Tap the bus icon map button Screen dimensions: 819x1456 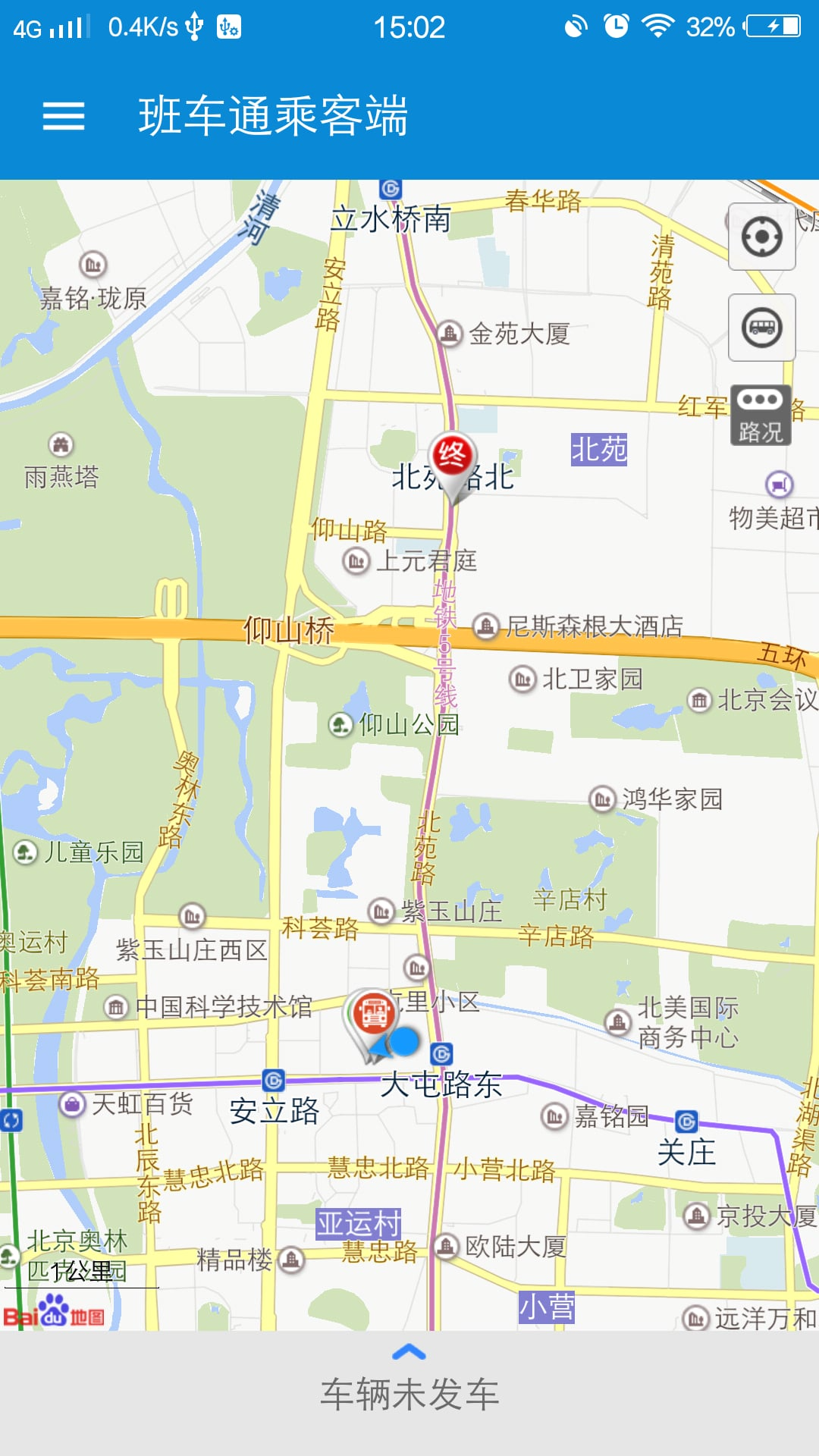pos(761,328)
